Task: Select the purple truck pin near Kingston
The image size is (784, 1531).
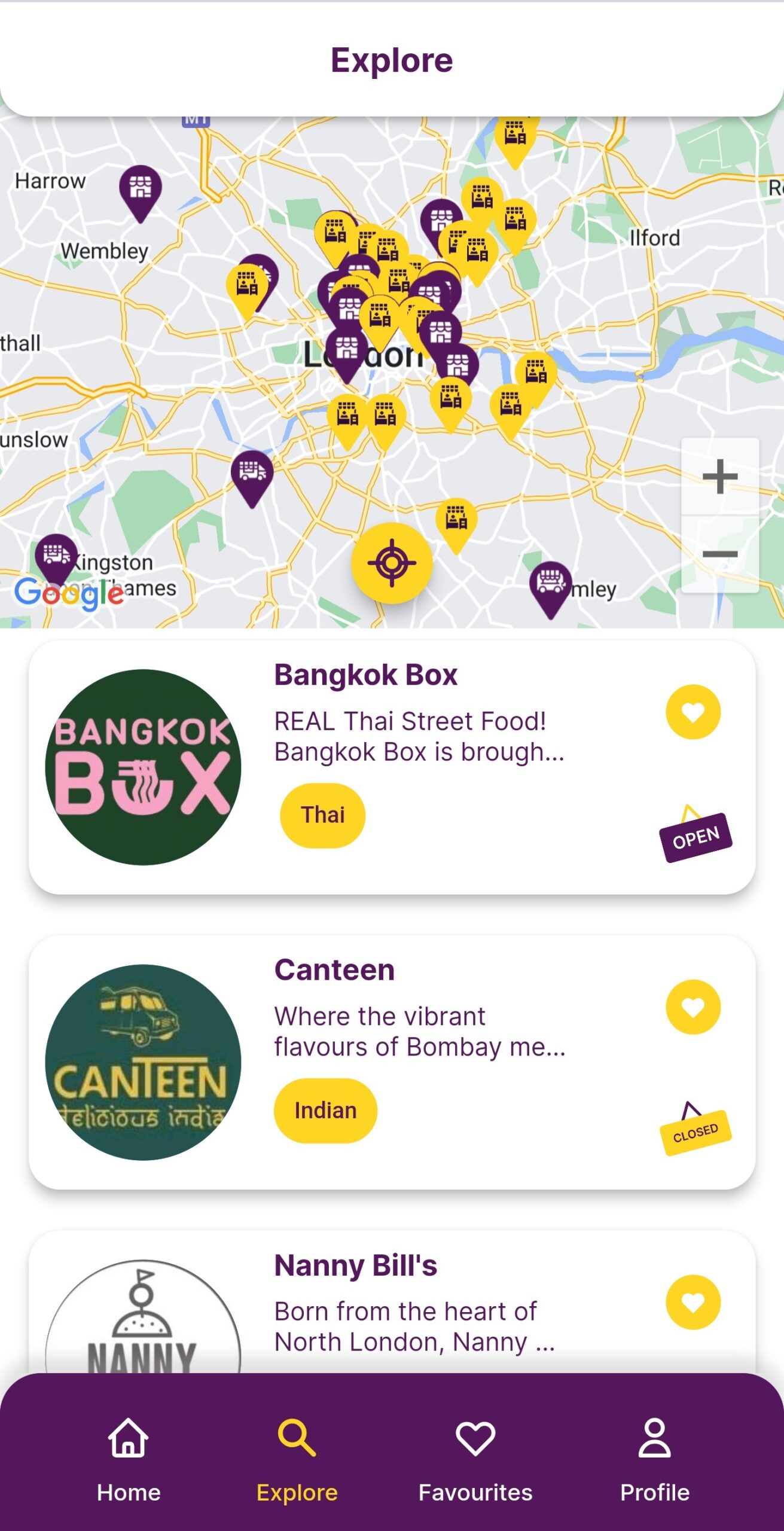Action: coord(56,556)
